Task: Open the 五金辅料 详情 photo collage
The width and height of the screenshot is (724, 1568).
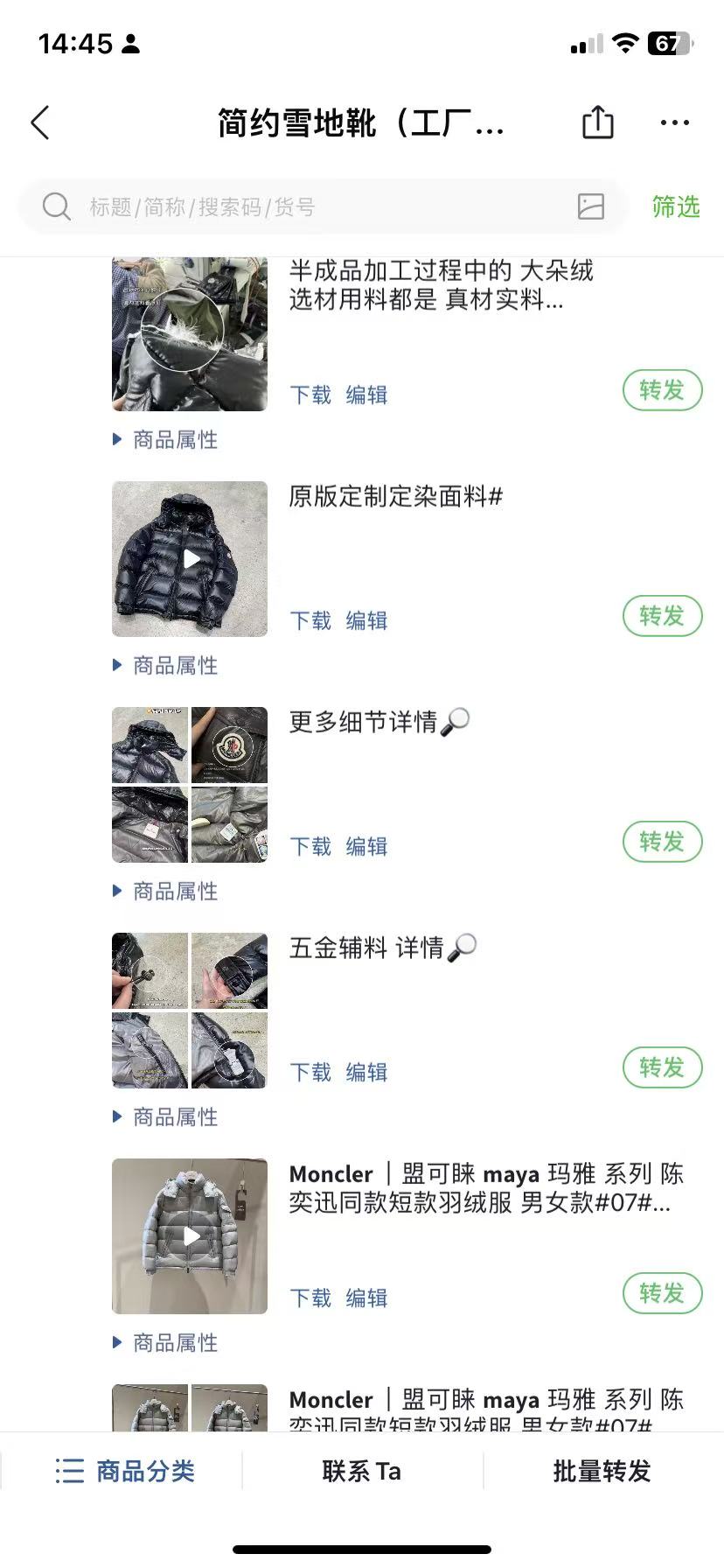Action: point(190,1011)
